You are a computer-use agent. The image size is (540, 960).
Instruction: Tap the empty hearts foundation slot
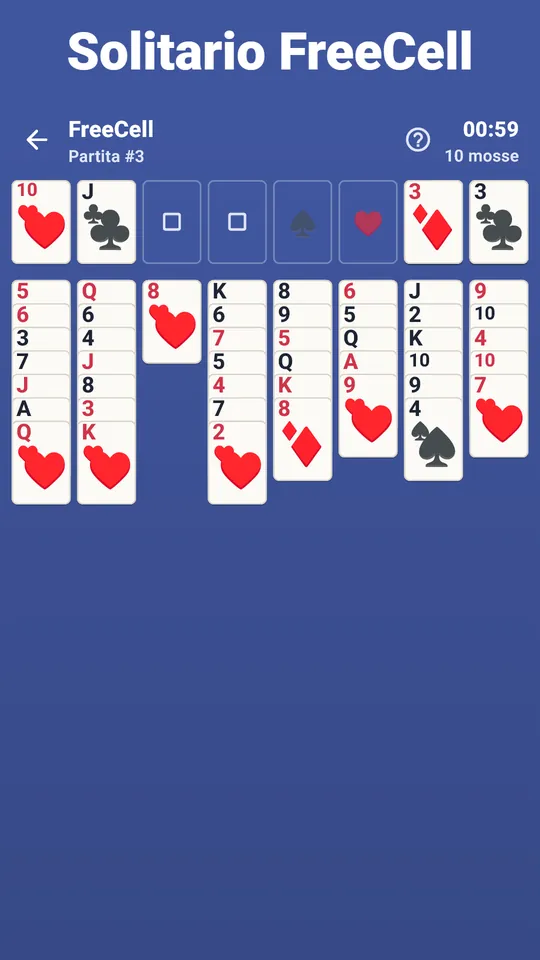pos(368,222)
